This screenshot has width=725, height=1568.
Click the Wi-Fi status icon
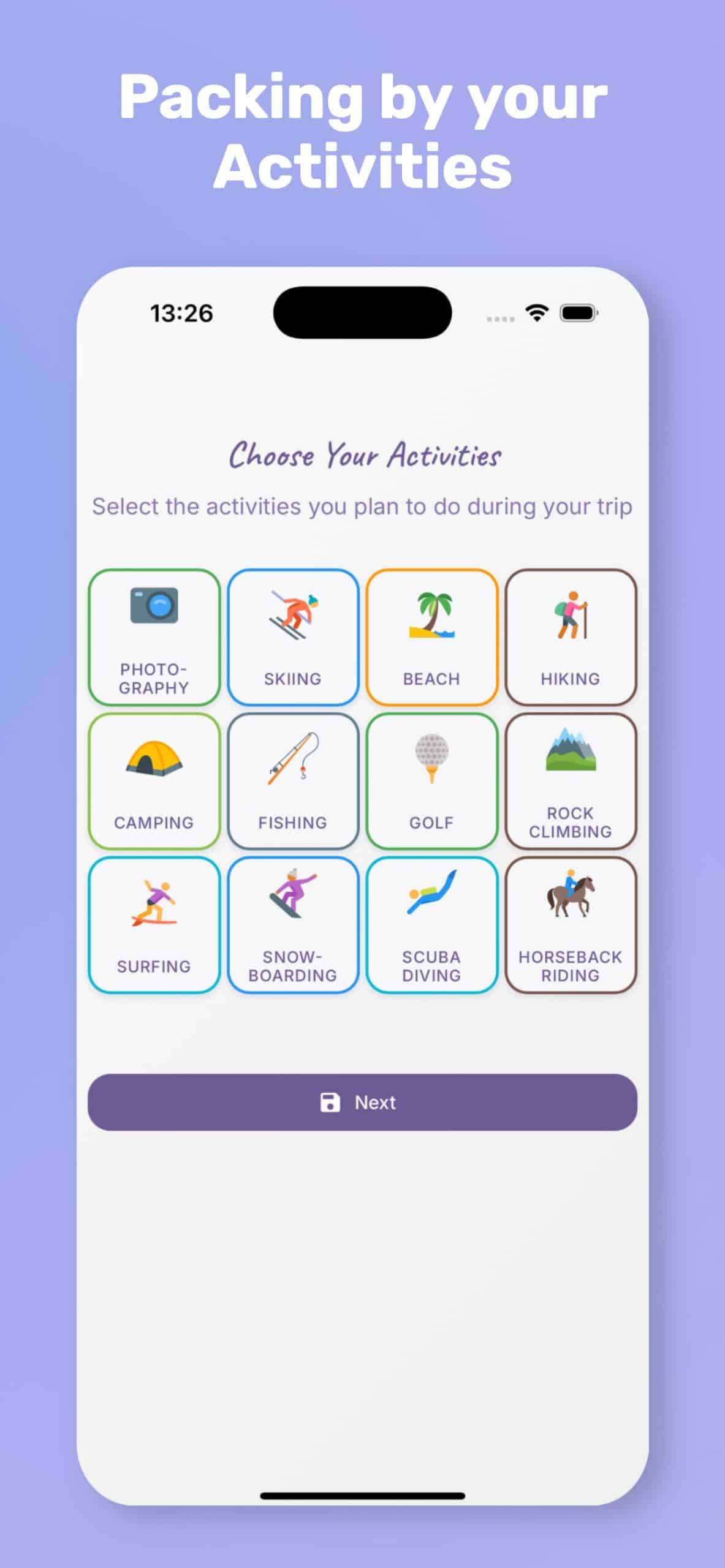[536, 312]
